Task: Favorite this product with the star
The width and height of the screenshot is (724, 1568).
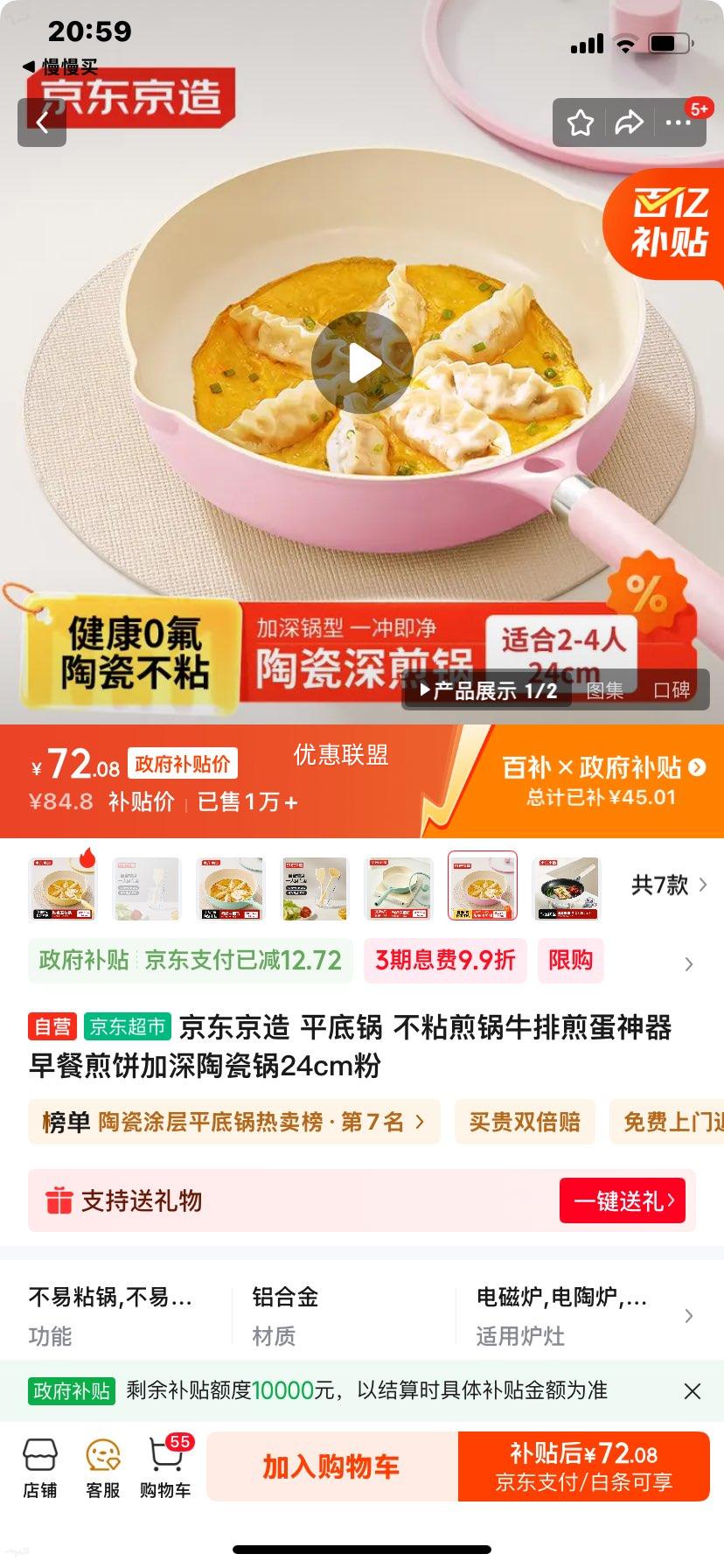Action: 581,122
